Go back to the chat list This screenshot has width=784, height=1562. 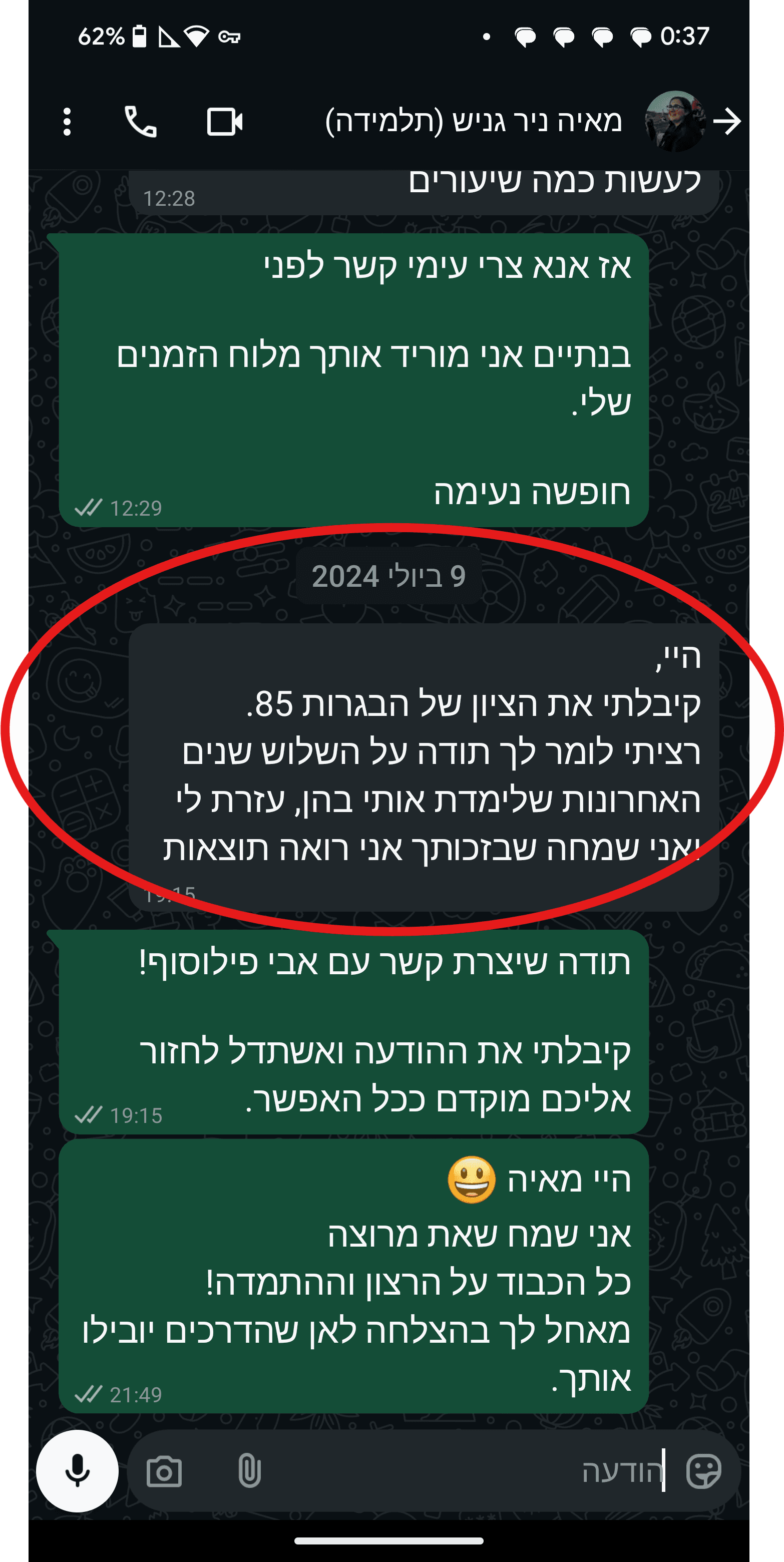tap(727, 122)
